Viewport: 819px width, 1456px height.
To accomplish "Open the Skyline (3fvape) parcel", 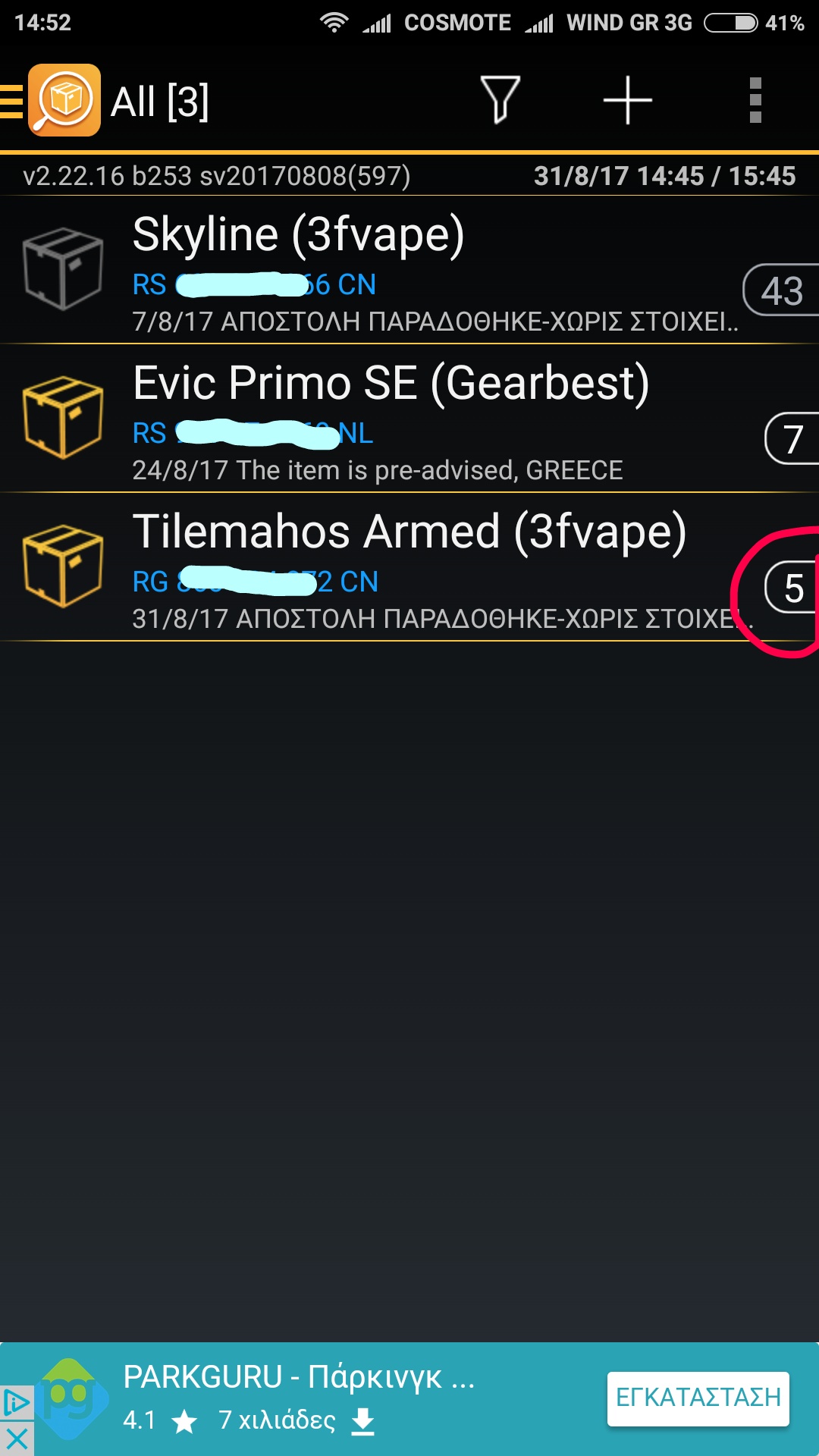I will tap(409, 271).
